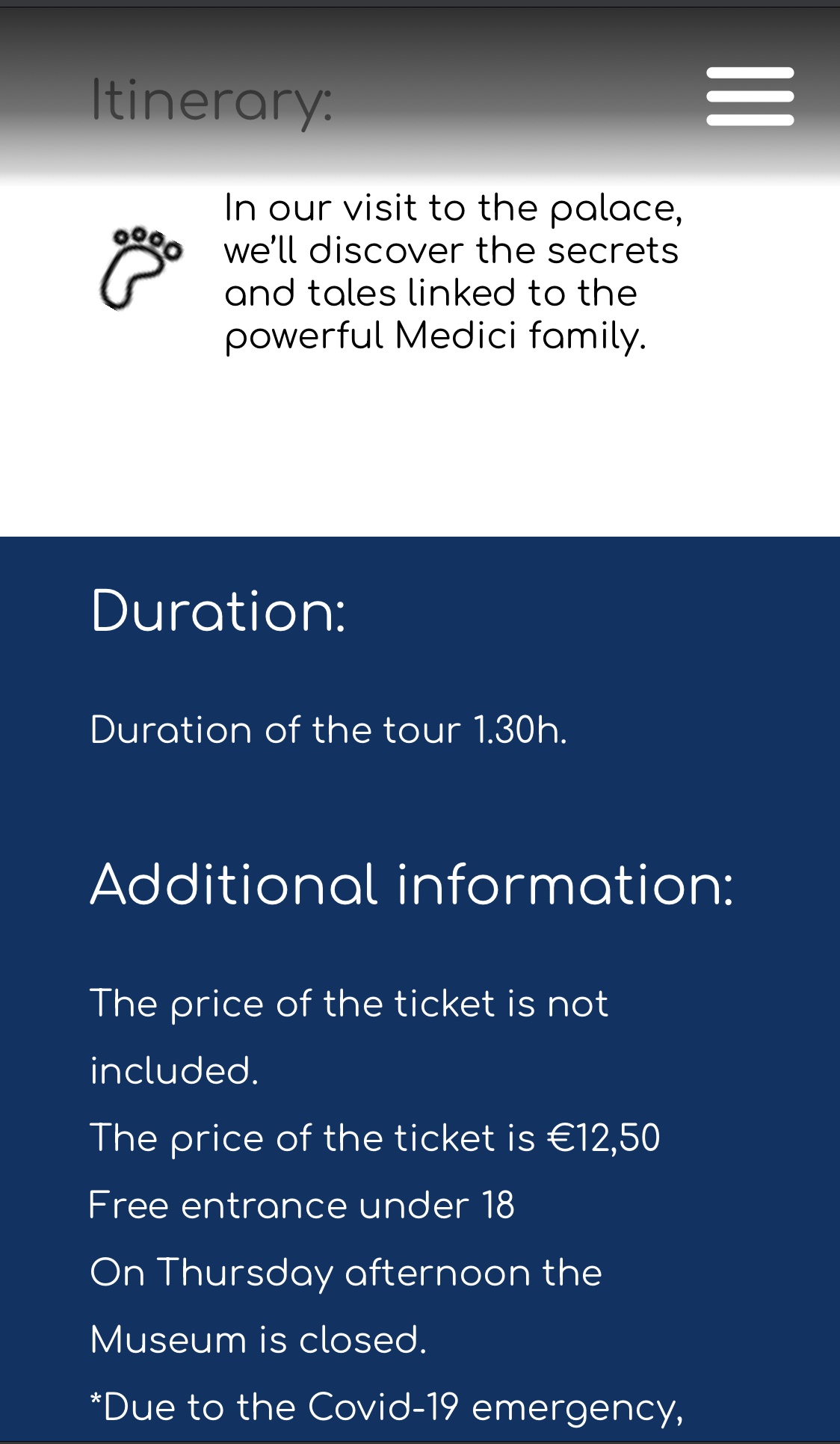Open the hamburger navigation menu
The height and width of the screenshot is (1444, 840).
(750, 96)
